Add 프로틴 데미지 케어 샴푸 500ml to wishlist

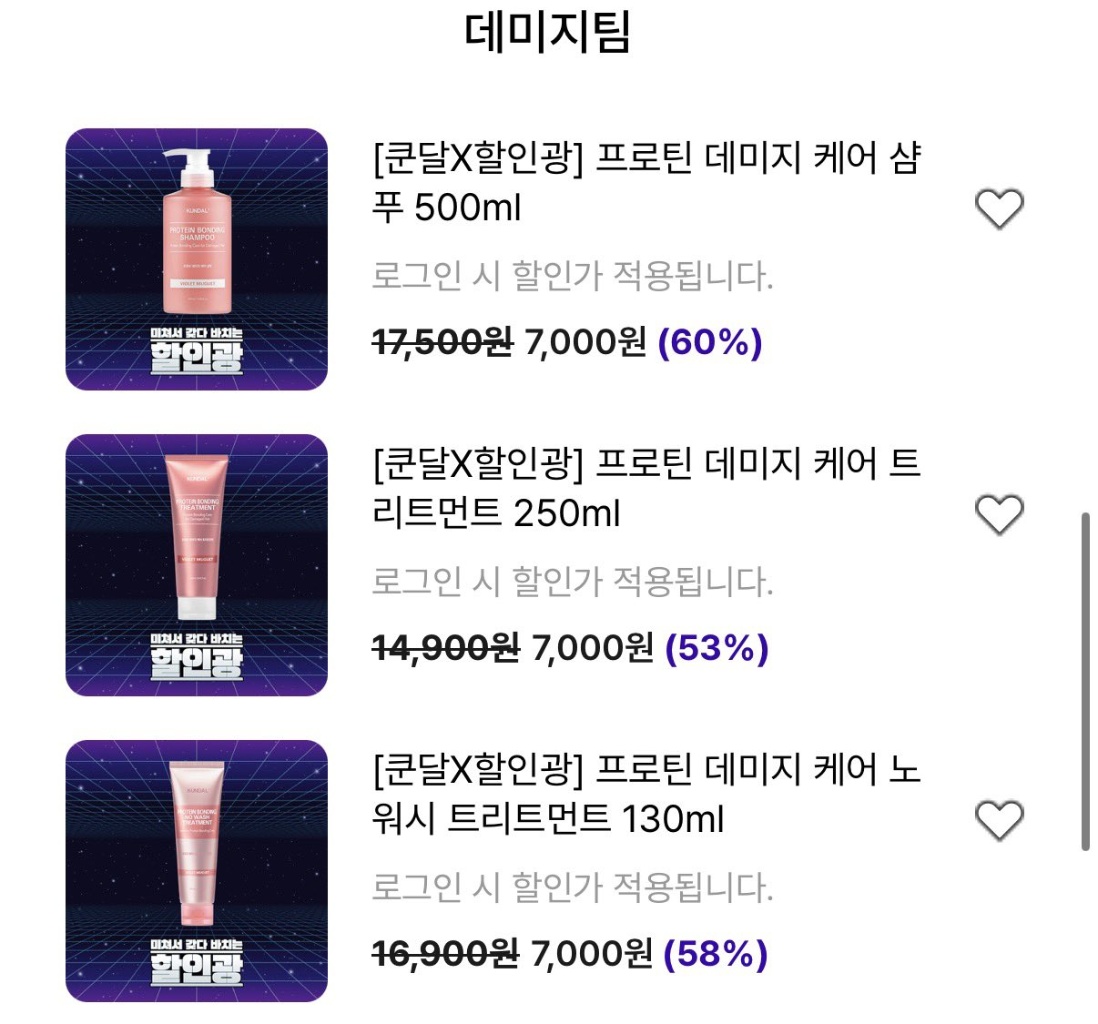coord(999,209)
